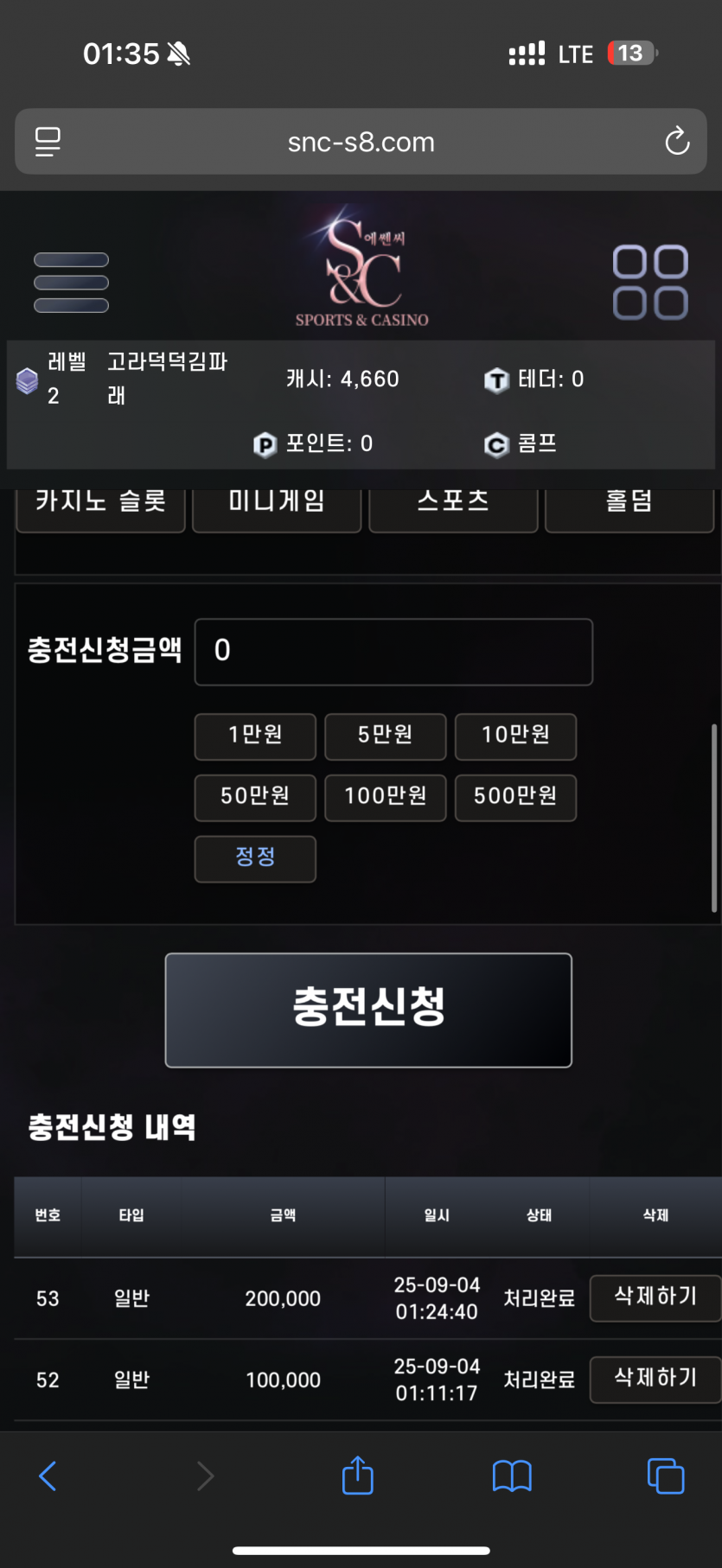Tap the 정정 correction button
Screen dimensions: 722x1568
pos(255,859)
